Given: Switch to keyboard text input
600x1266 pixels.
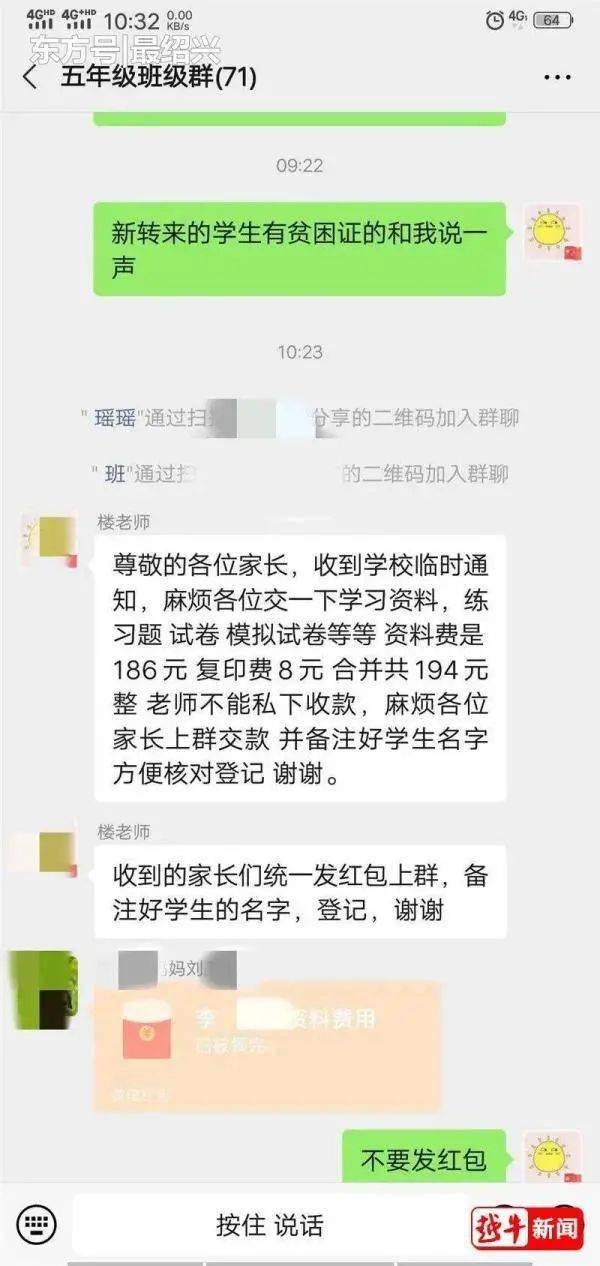Looking at the screenshot, I should (36, 1224).
